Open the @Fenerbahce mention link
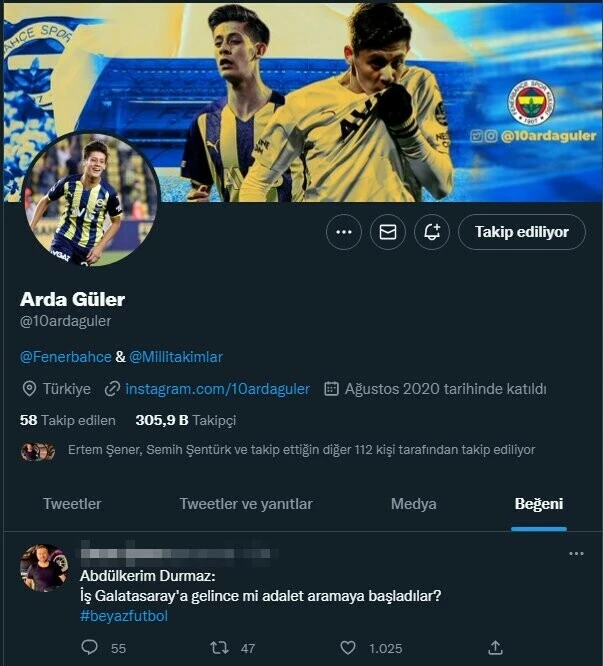 [66, 357]
